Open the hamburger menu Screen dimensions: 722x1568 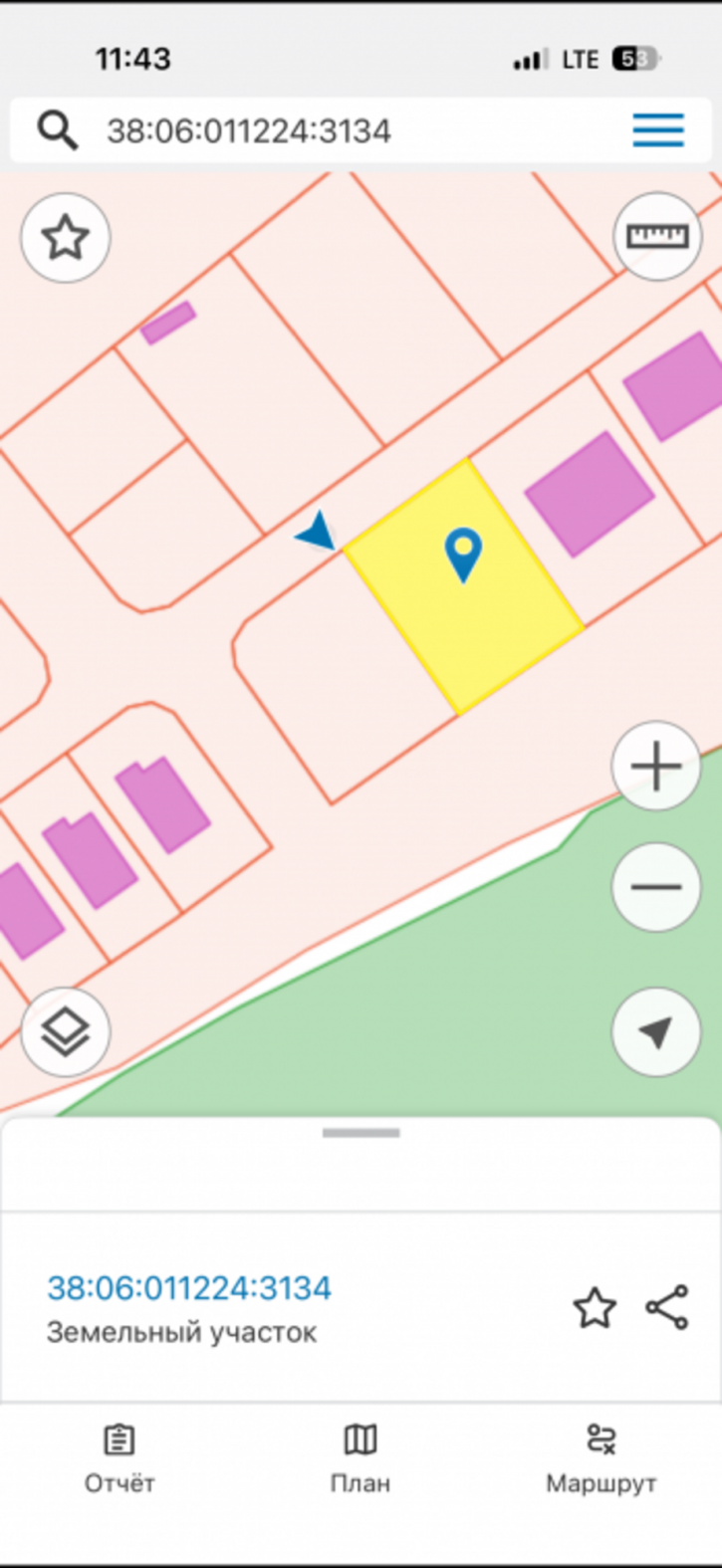click(658, 130)
